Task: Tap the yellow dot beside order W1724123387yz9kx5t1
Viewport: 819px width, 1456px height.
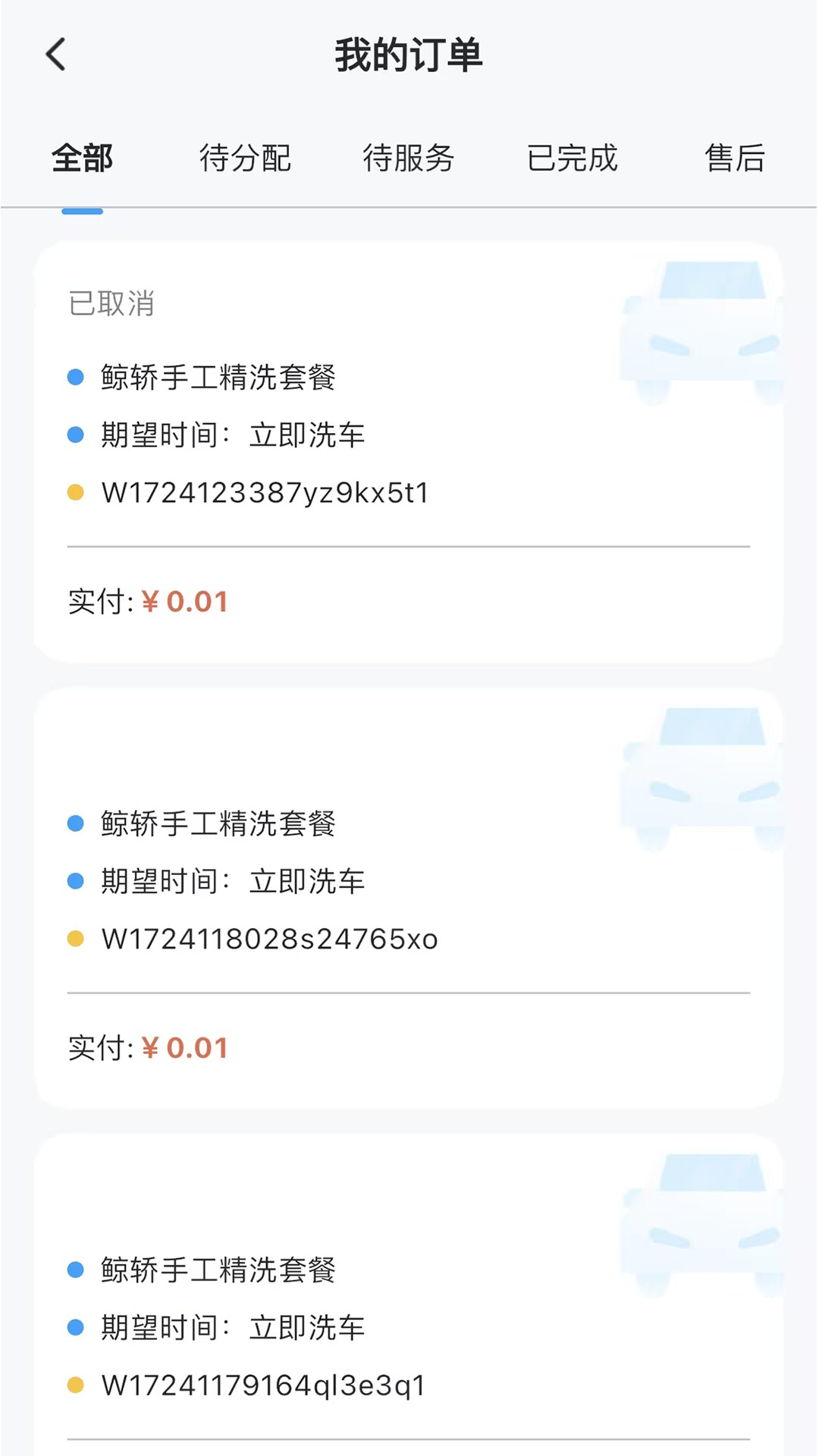Action: pos(74,491)
